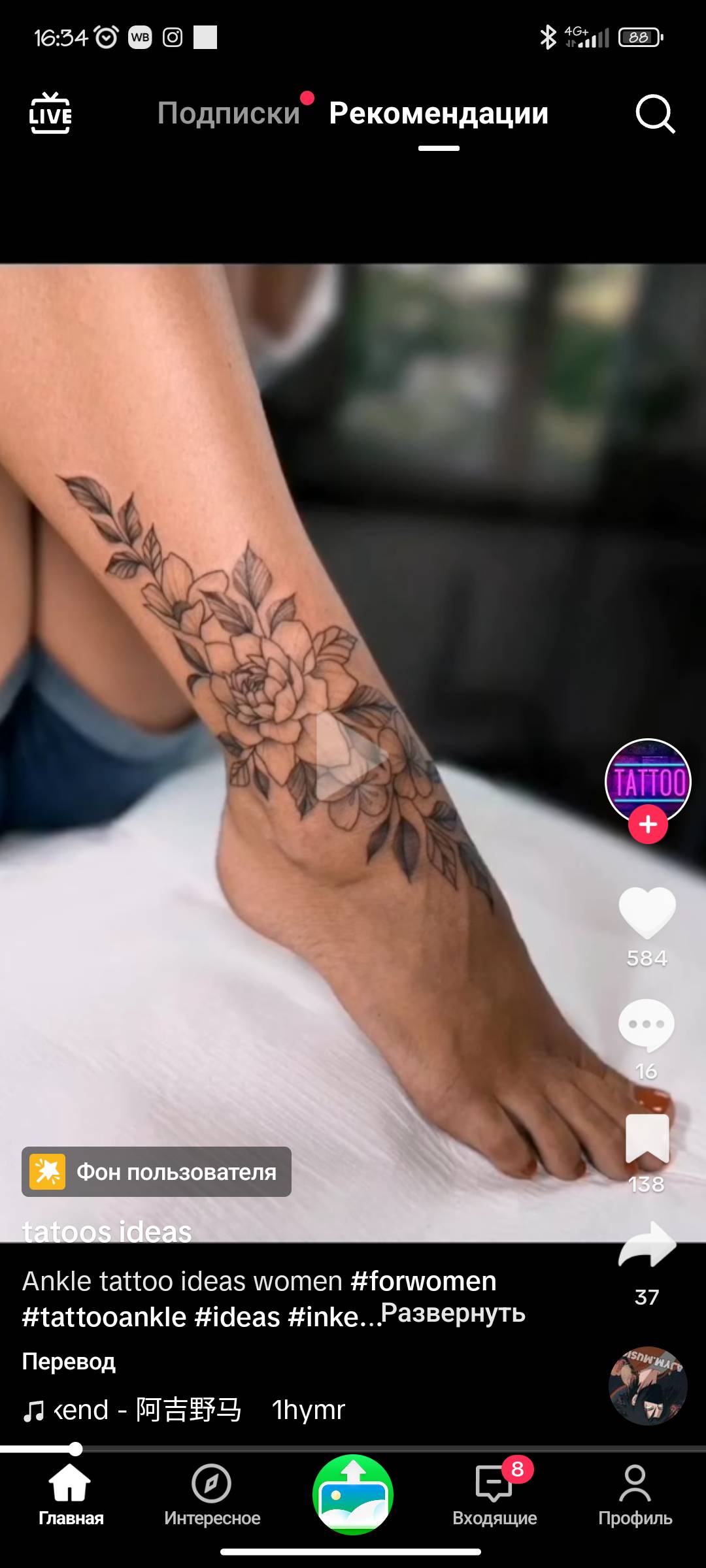
Task: Open the search magnifier
Action: tap(655, 114)
